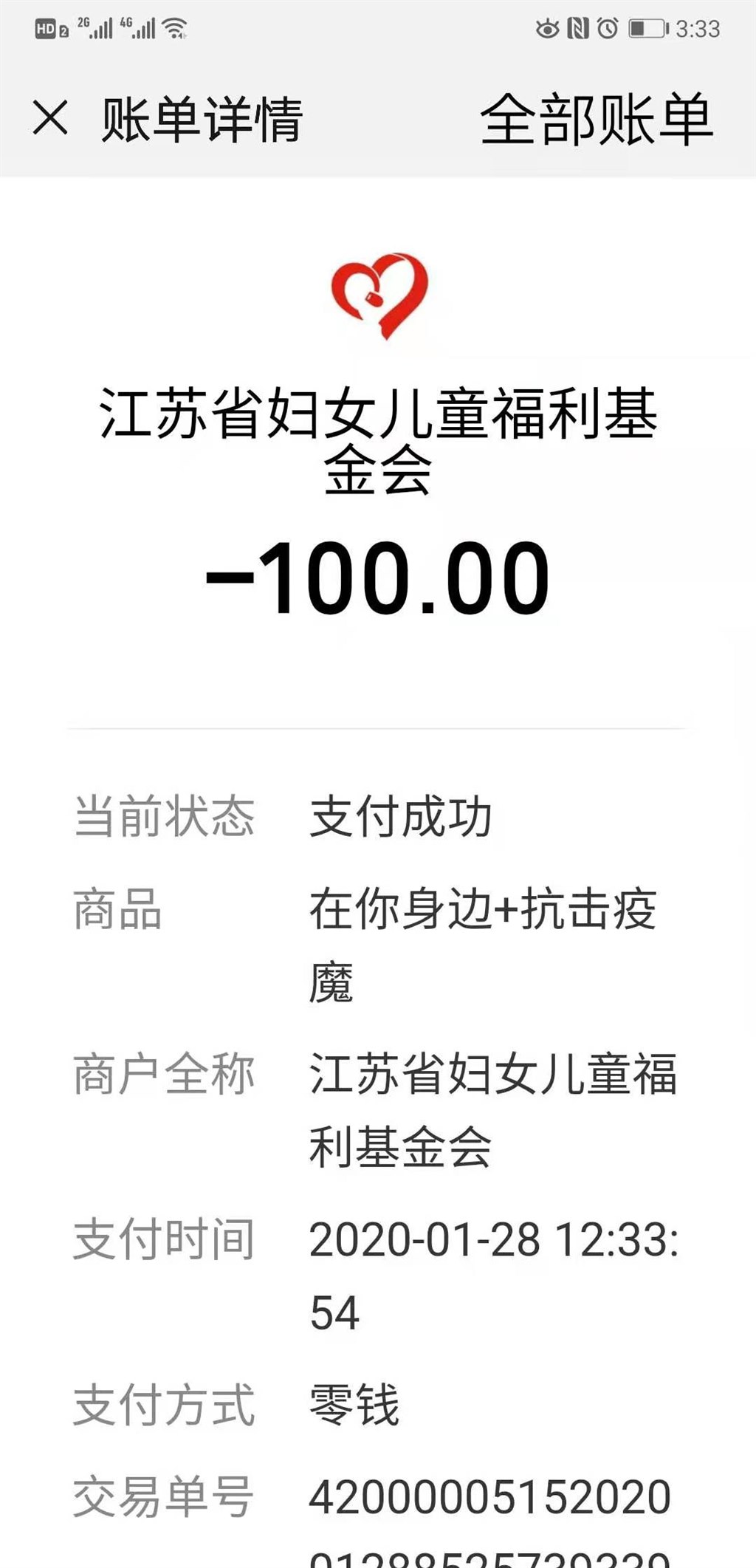Close the 账单详情 bill details page
The width and height of the screenshot is (756, 1568).
pos(50,118)
